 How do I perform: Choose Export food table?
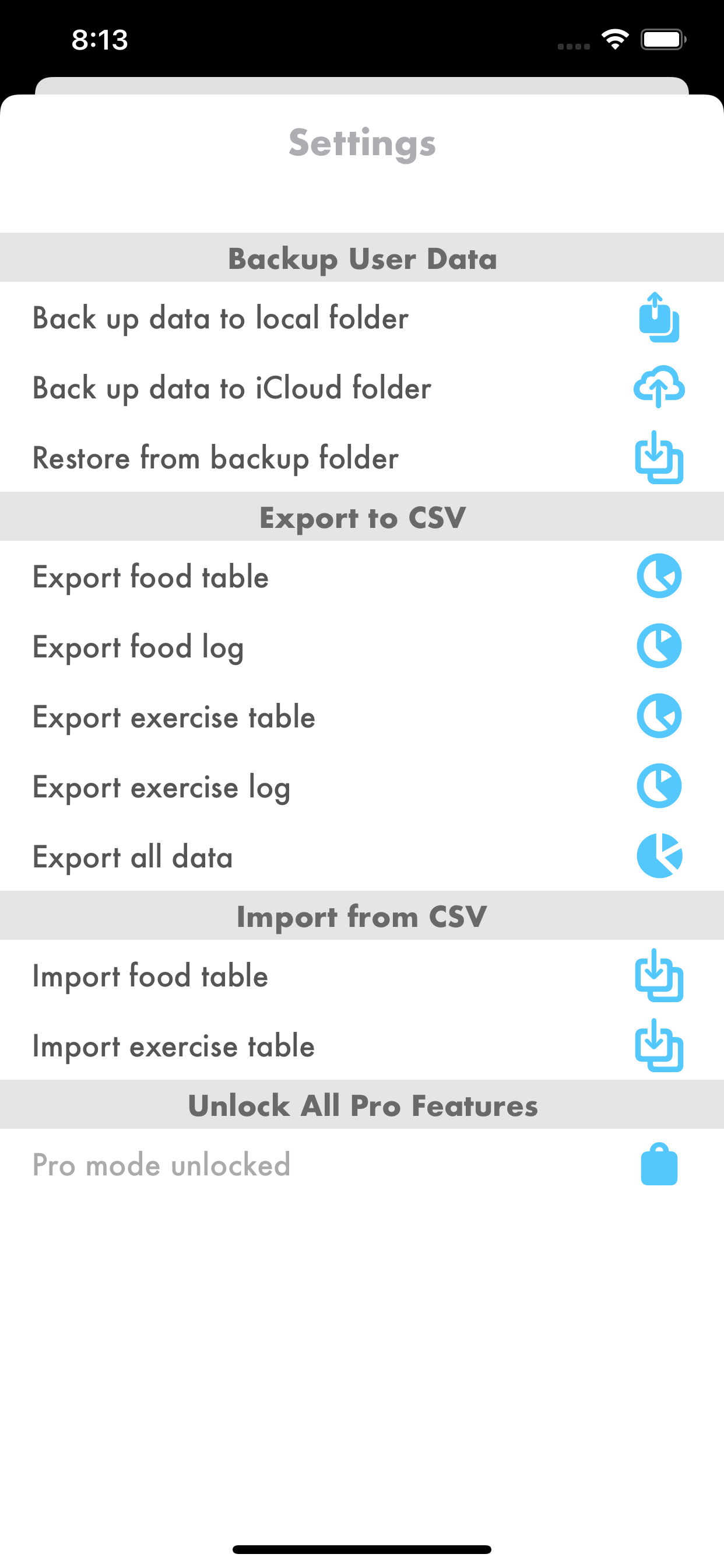362,576
